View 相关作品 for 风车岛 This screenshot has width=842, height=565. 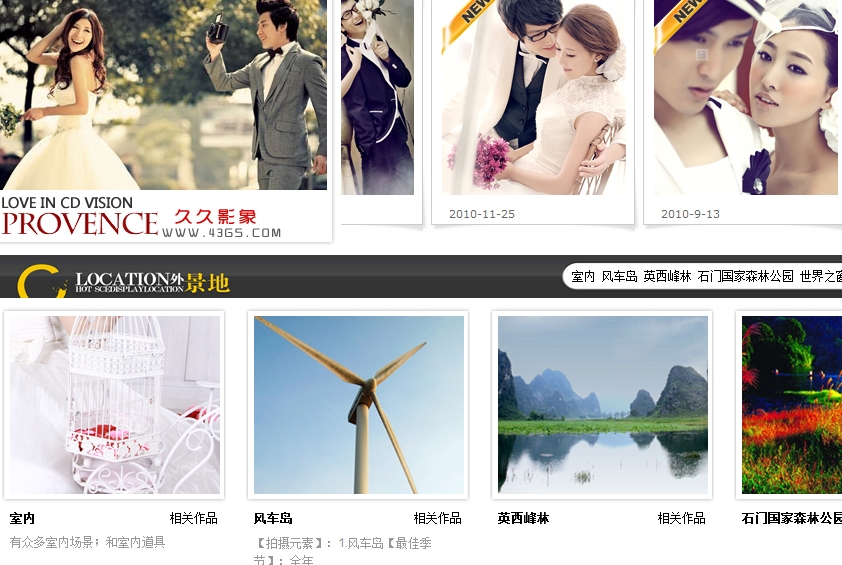437,518
